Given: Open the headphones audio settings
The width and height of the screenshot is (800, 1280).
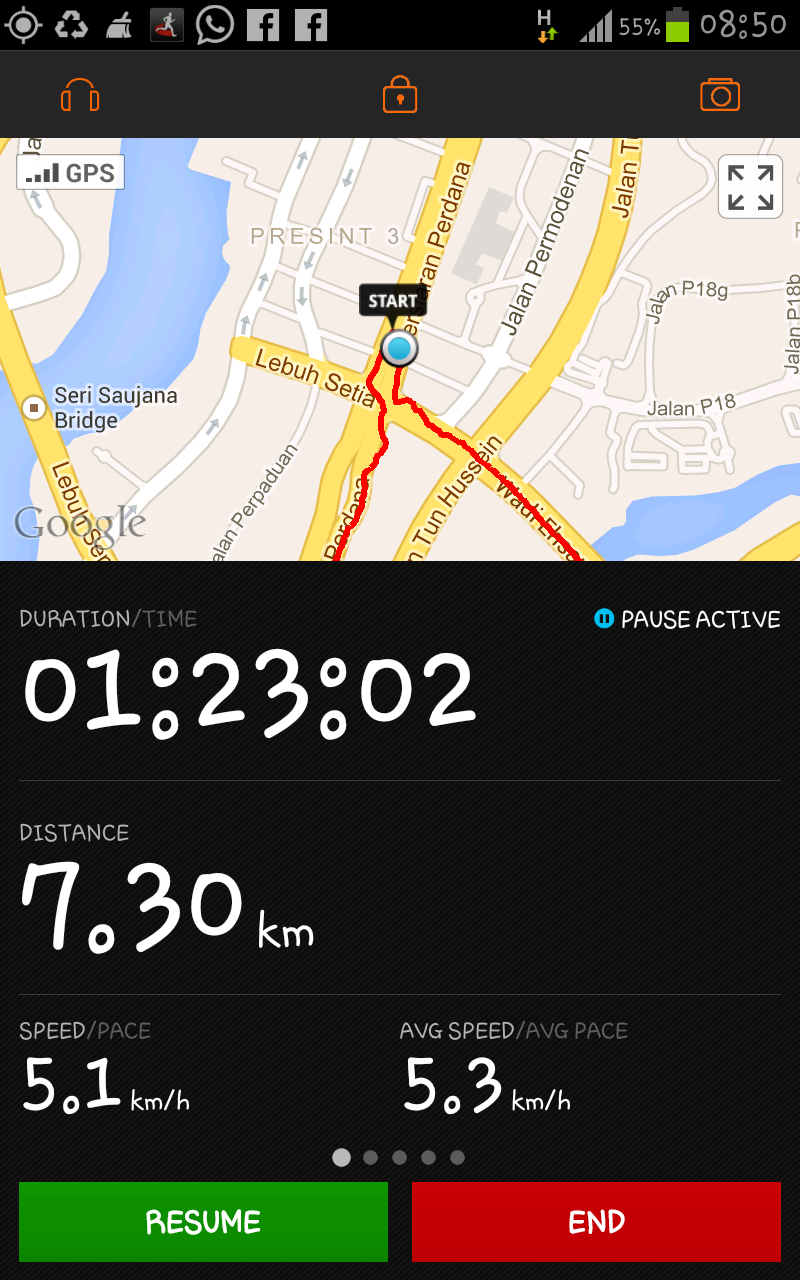Looking at the screenshot, I should [x=80, y=96].
